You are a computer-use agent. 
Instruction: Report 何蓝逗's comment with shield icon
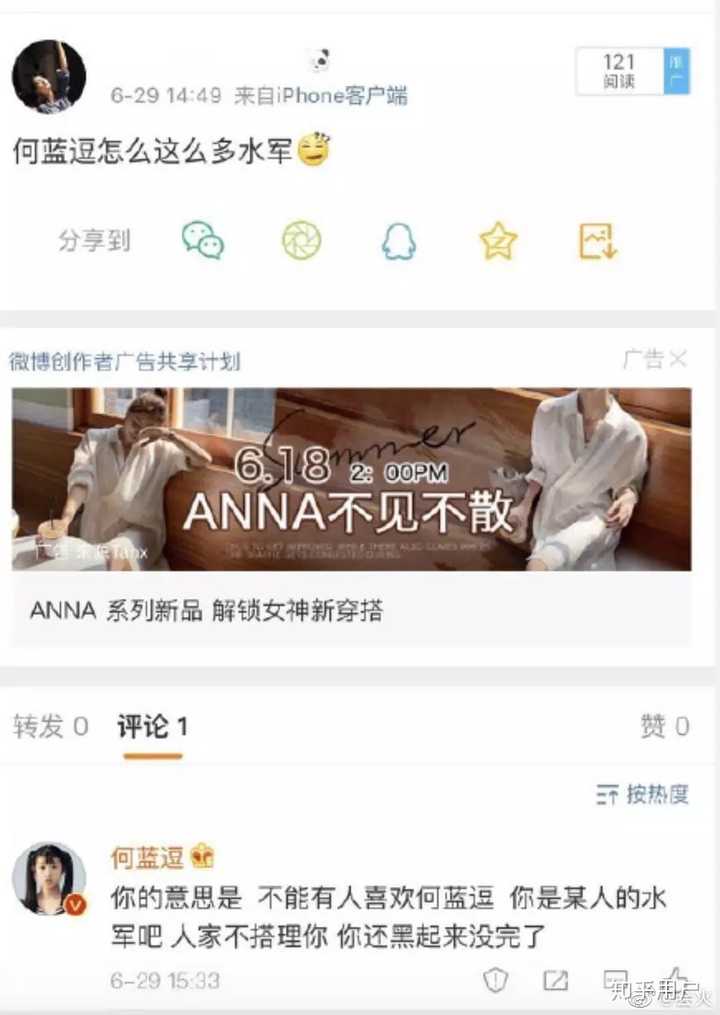[496, 980]
